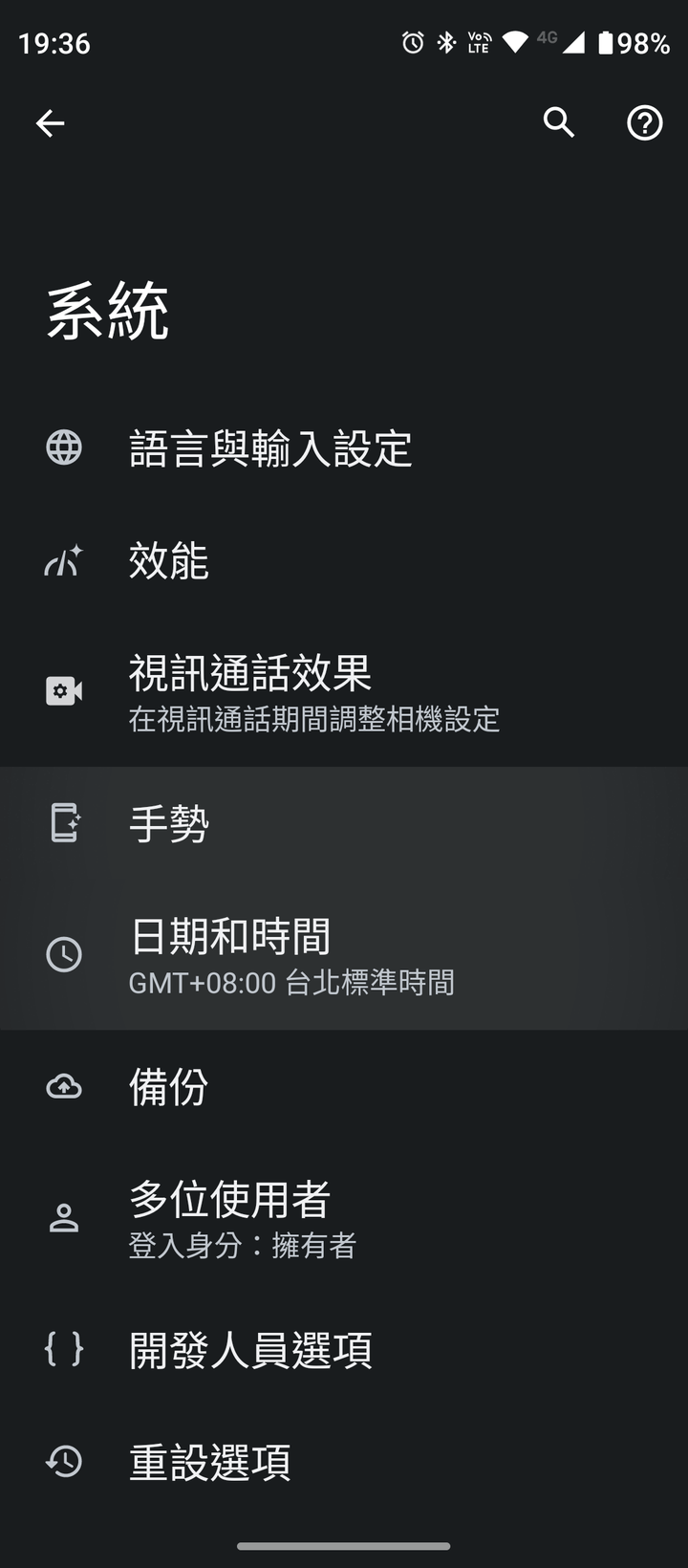Screen dimensions: 688x1568
Task: Go back using the arrow icon
Action: (50, 123)
